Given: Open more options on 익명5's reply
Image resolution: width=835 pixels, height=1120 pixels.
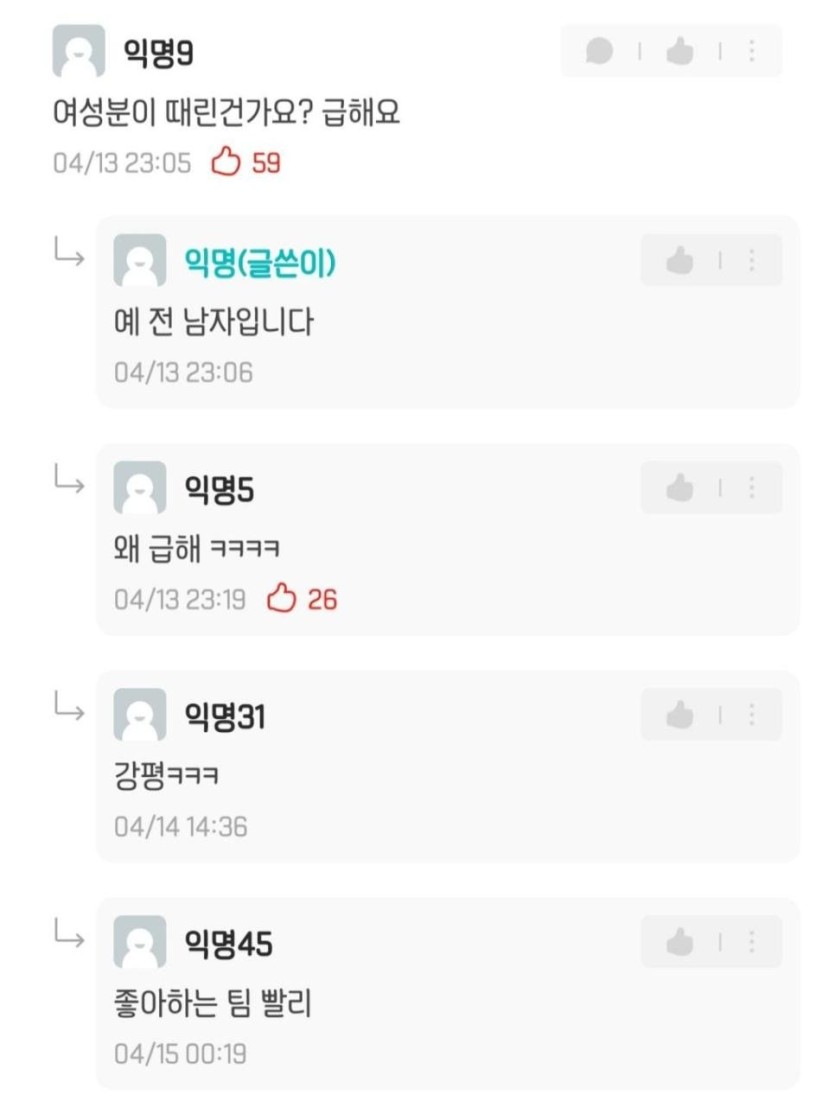Looking at the screenshot, I should 752,488.
